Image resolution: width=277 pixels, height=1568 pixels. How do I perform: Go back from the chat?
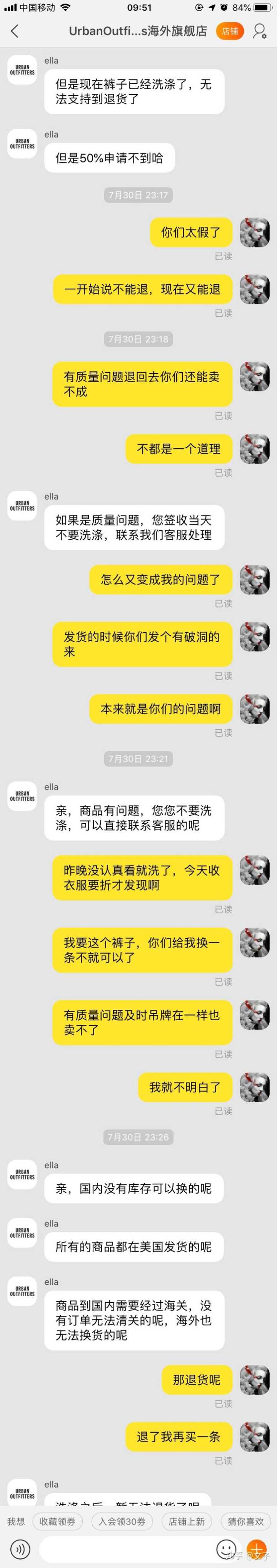tap(15, 31)
